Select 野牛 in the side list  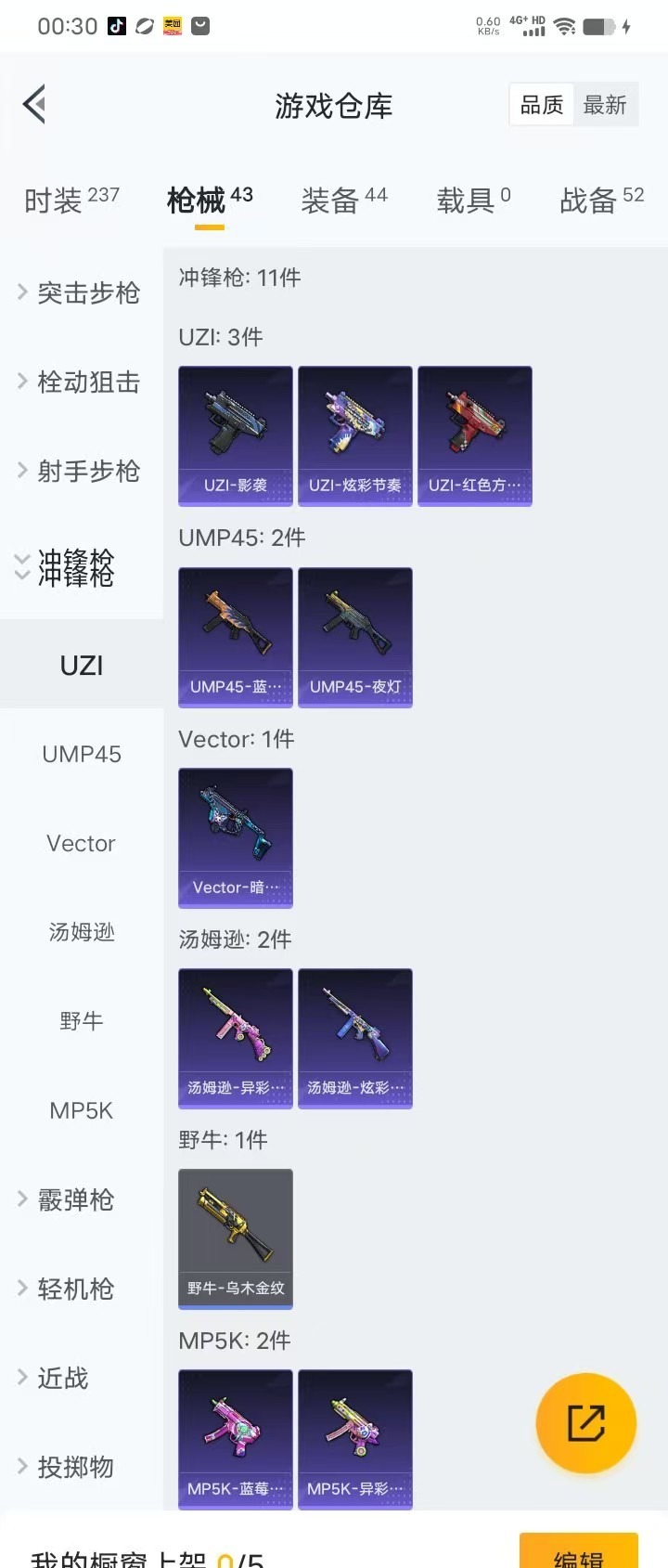tap(82, 1021)
